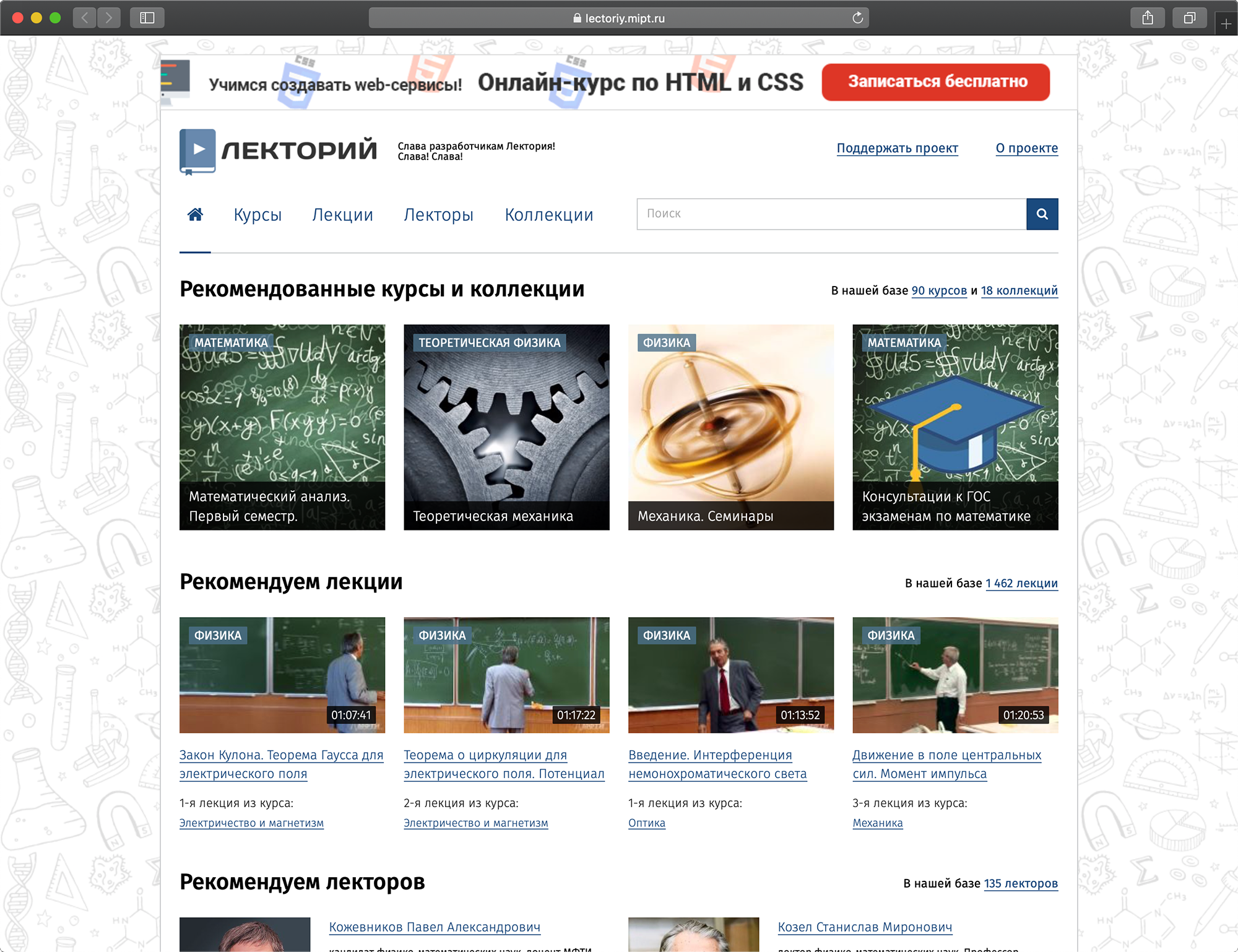The width and height of the screenshot is (1238, 952).
Task: Focus the Поиск search field
Action: click(x=831, y=214)
